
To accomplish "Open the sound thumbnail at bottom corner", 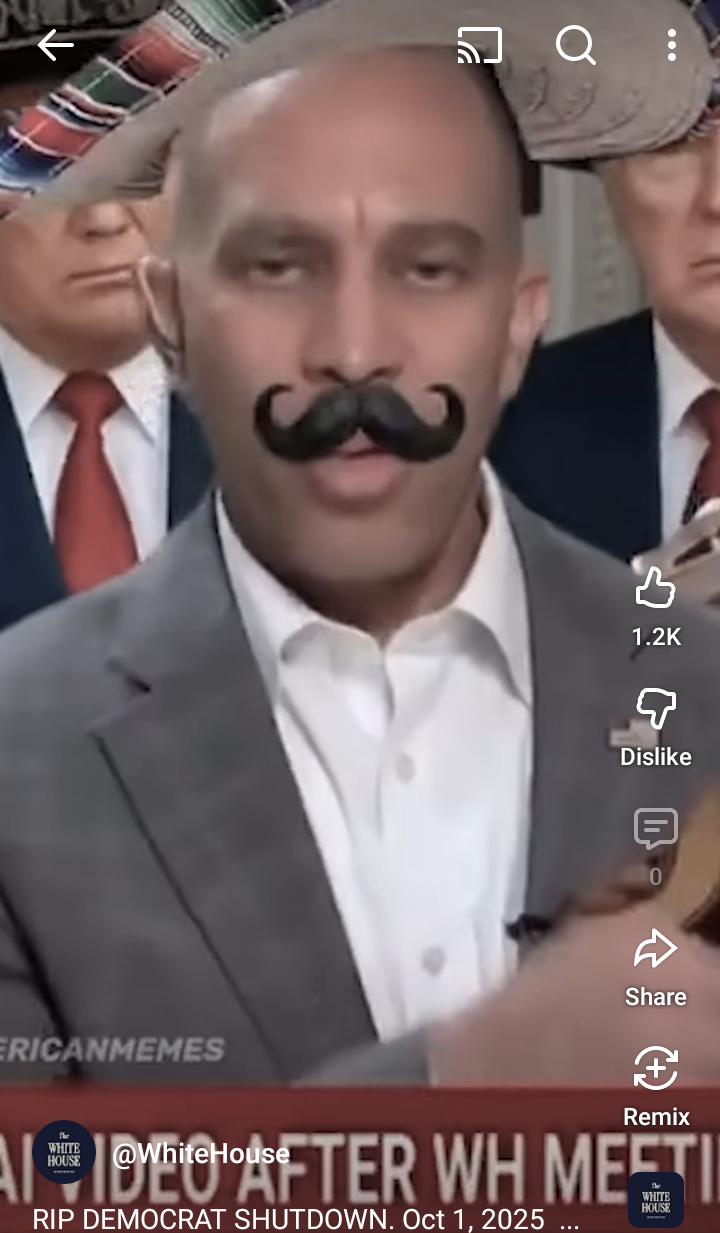I will [x=655, y=1199].
